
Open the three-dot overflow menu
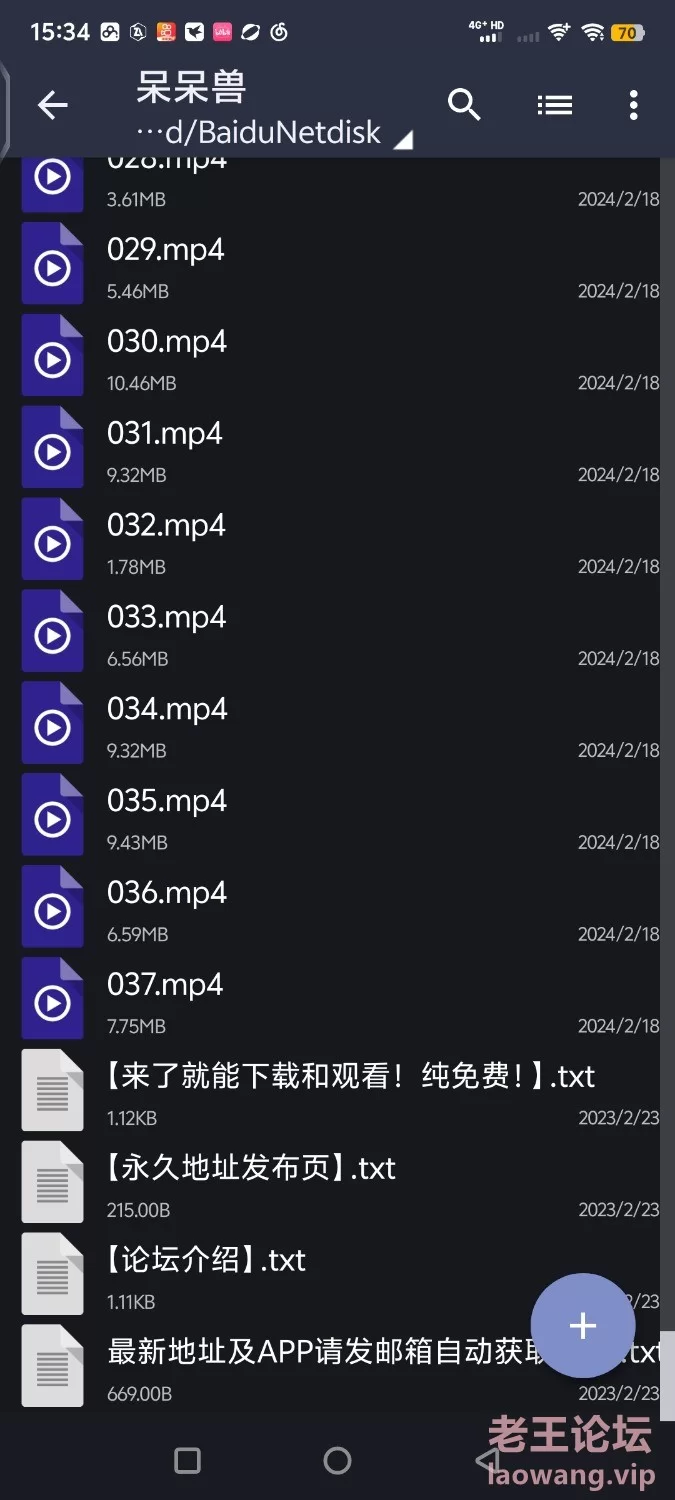tap(633, 105)
